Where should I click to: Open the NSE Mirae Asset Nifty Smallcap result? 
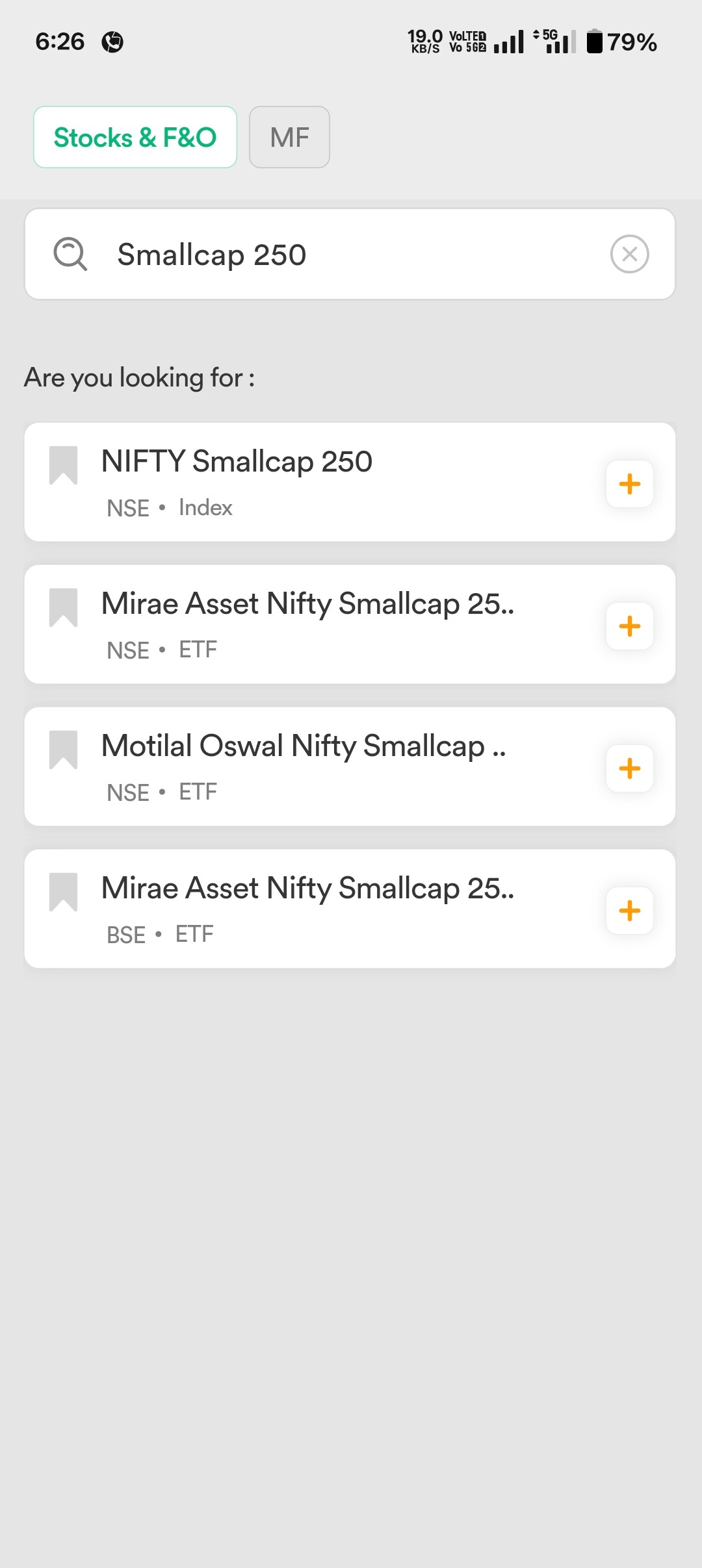[350, 624]
